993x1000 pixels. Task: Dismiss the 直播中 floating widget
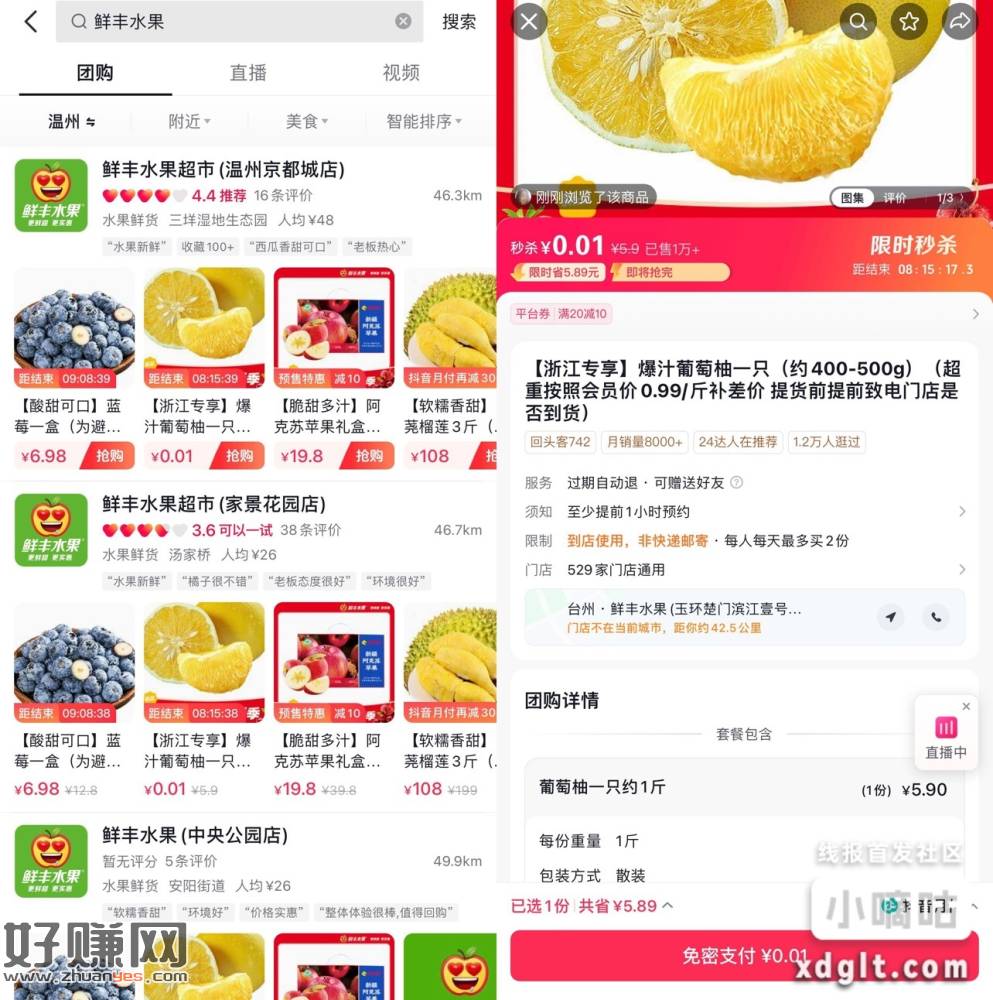(965, 706)
